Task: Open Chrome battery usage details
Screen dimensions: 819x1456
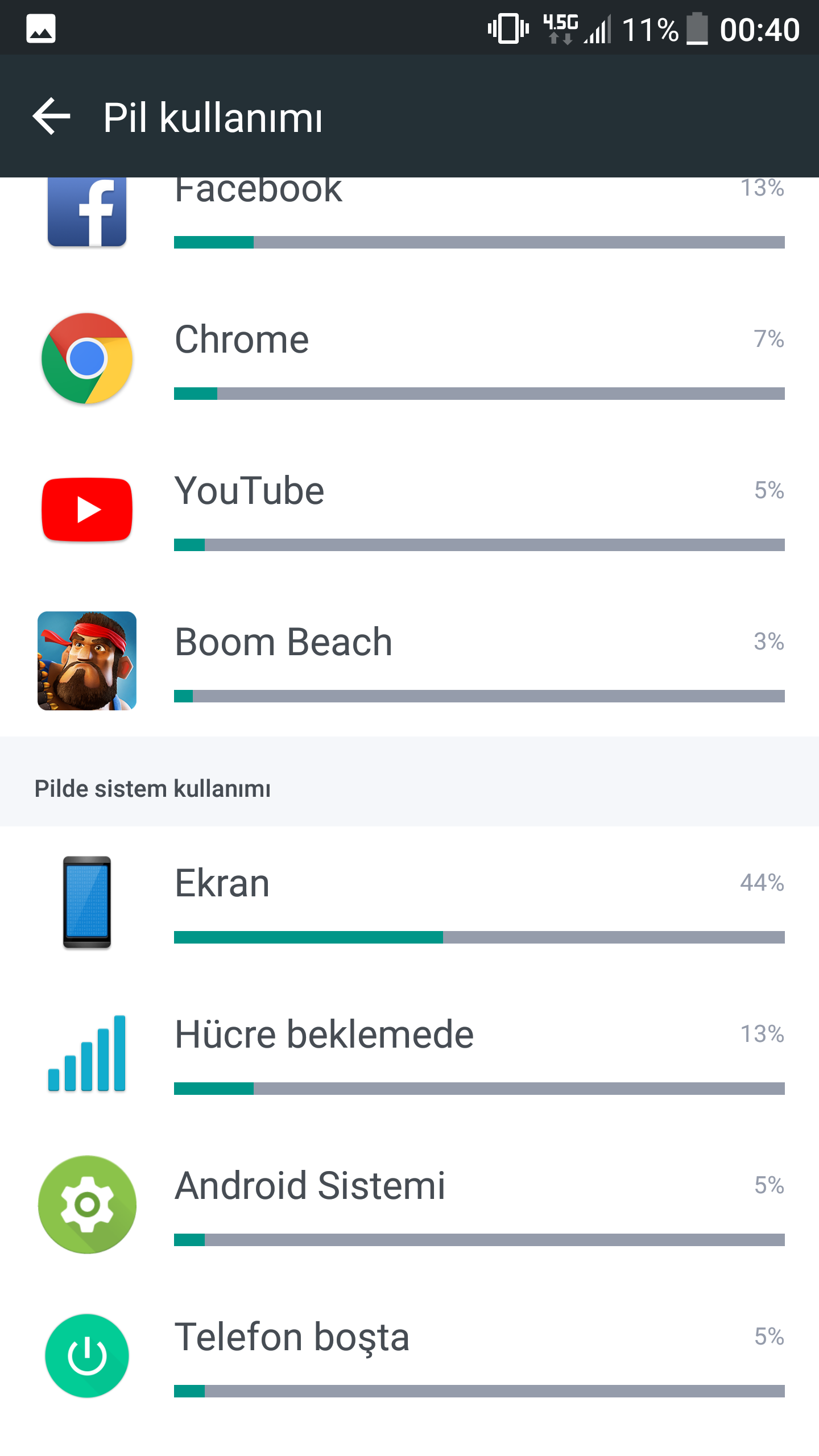Action: (x=409, y=358)
